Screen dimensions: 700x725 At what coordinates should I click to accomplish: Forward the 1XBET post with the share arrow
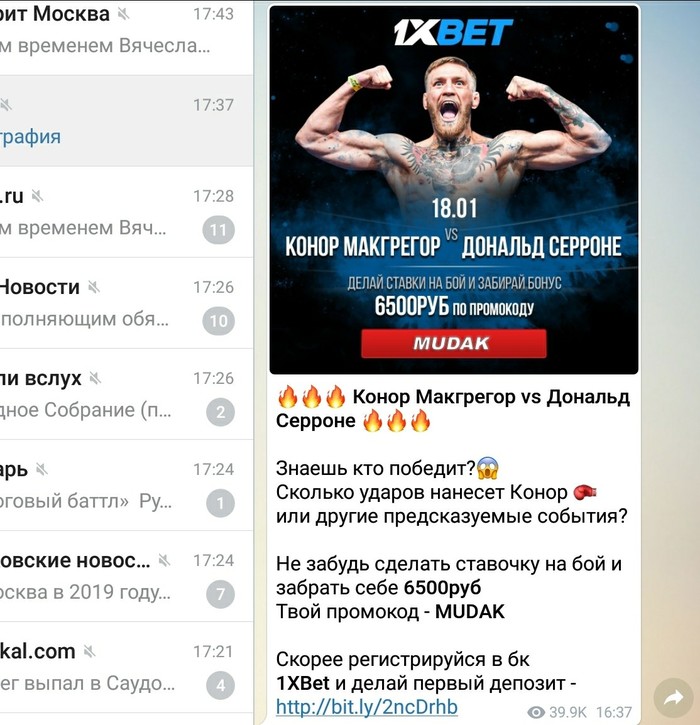tap(673, 697)
